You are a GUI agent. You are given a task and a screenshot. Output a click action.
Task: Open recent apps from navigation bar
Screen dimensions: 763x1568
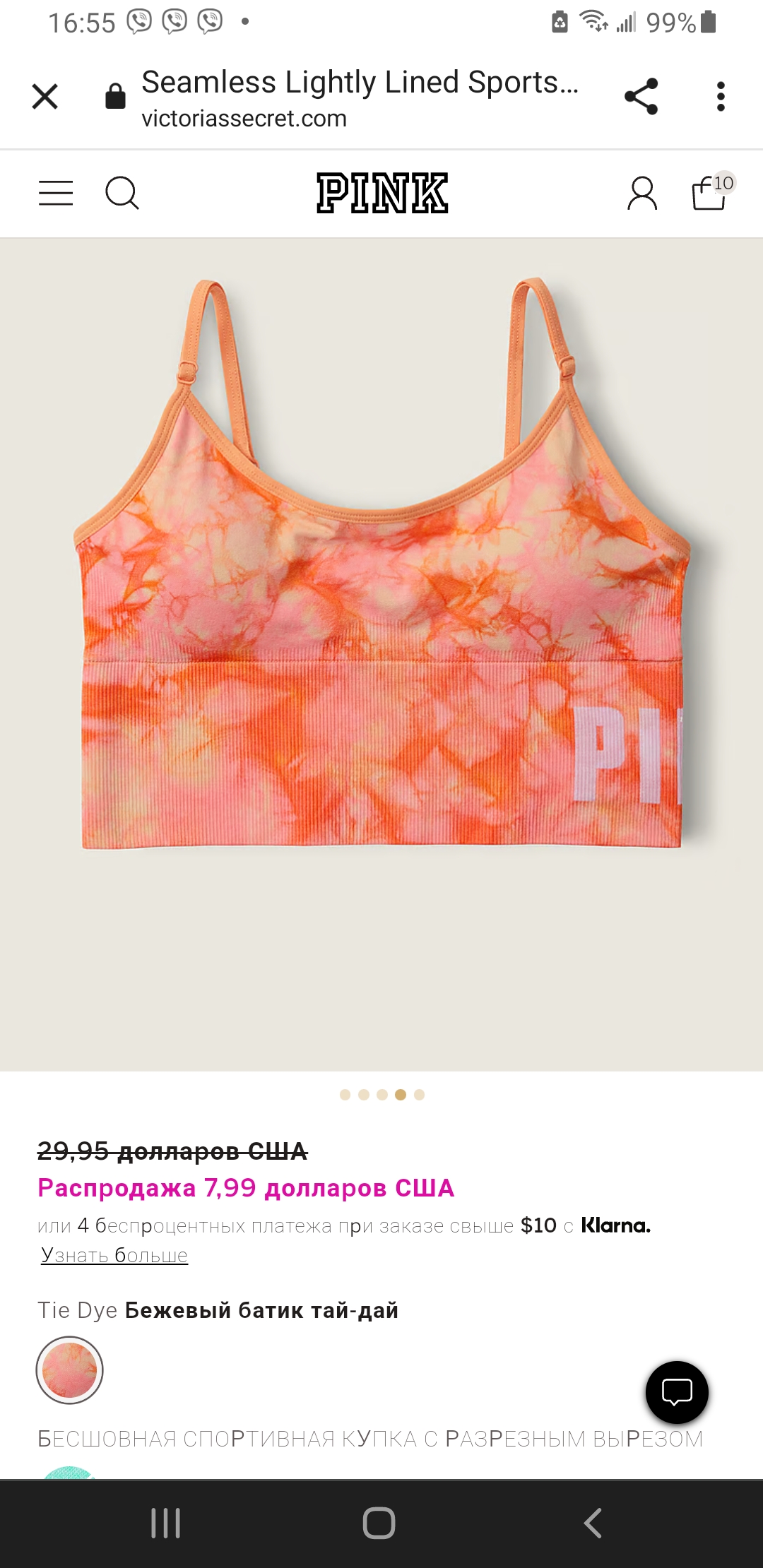[x=166, y=1523]
